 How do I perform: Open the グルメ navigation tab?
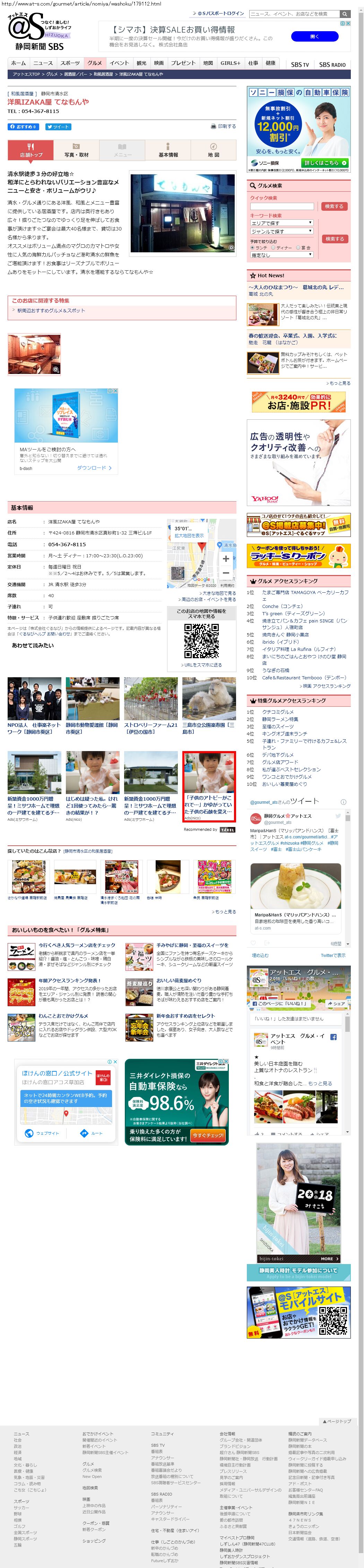point(94,63)
